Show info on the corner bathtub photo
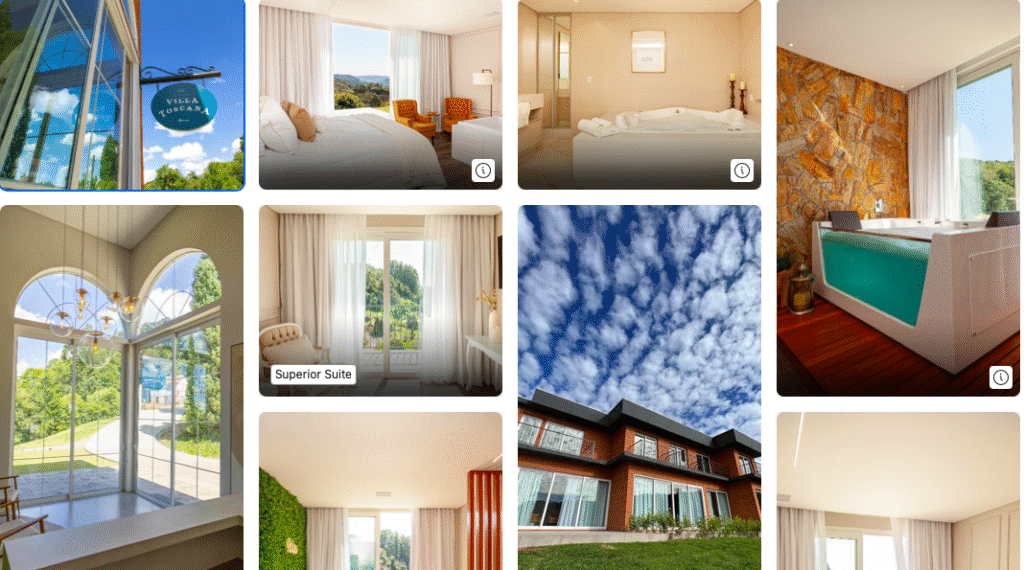This screenshot has height=570, width=1024. [742, 170]
